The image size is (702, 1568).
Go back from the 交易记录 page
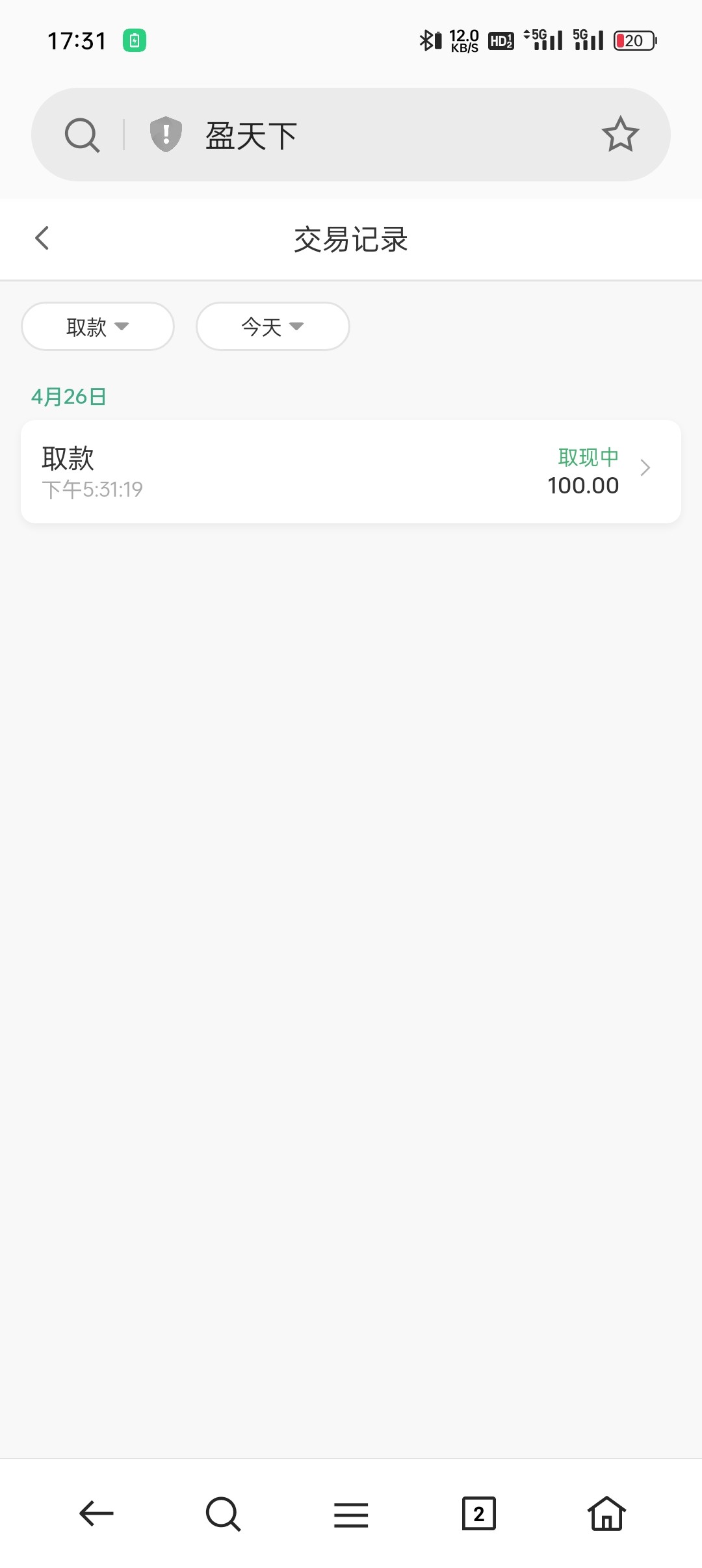(42, 238)
